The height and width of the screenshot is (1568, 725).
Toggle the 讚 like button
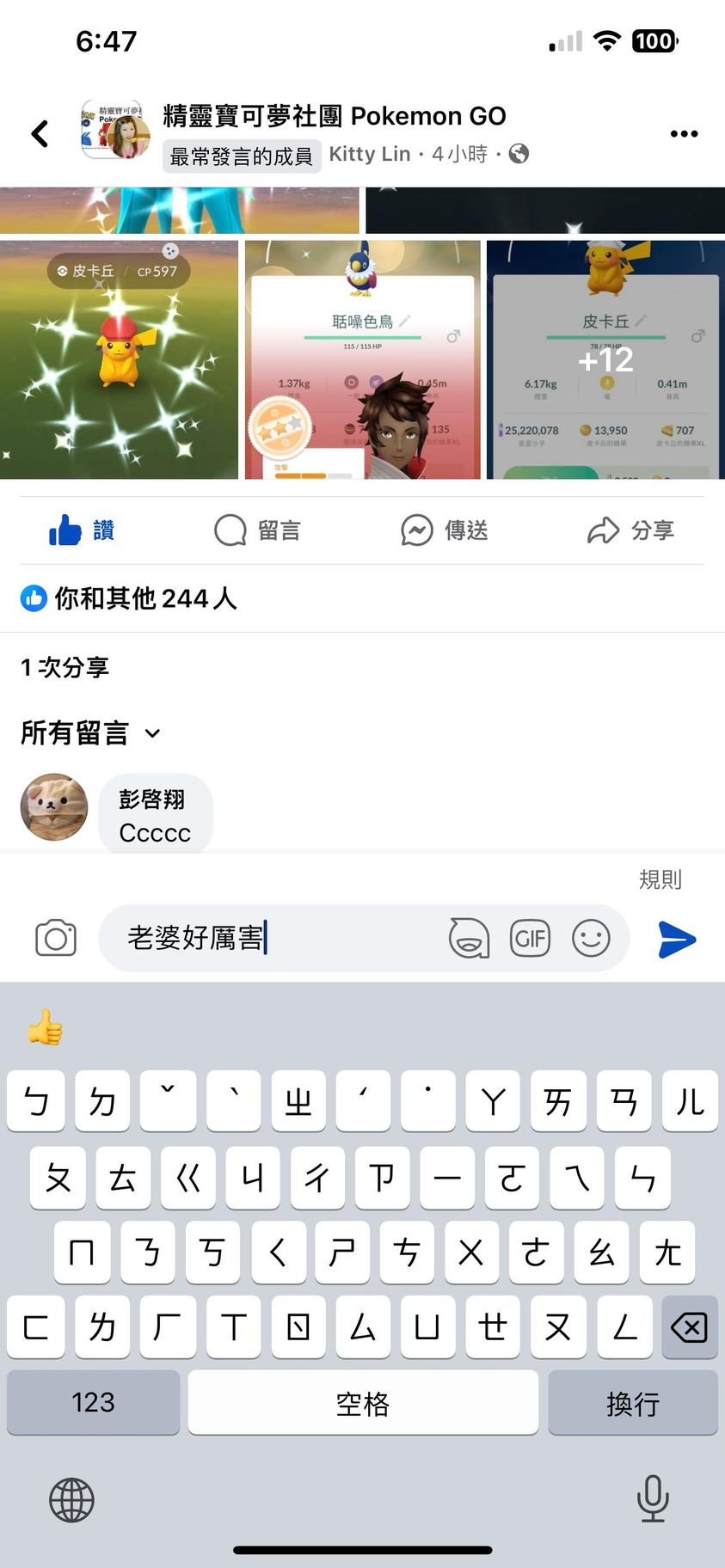(x=83, y=530)
